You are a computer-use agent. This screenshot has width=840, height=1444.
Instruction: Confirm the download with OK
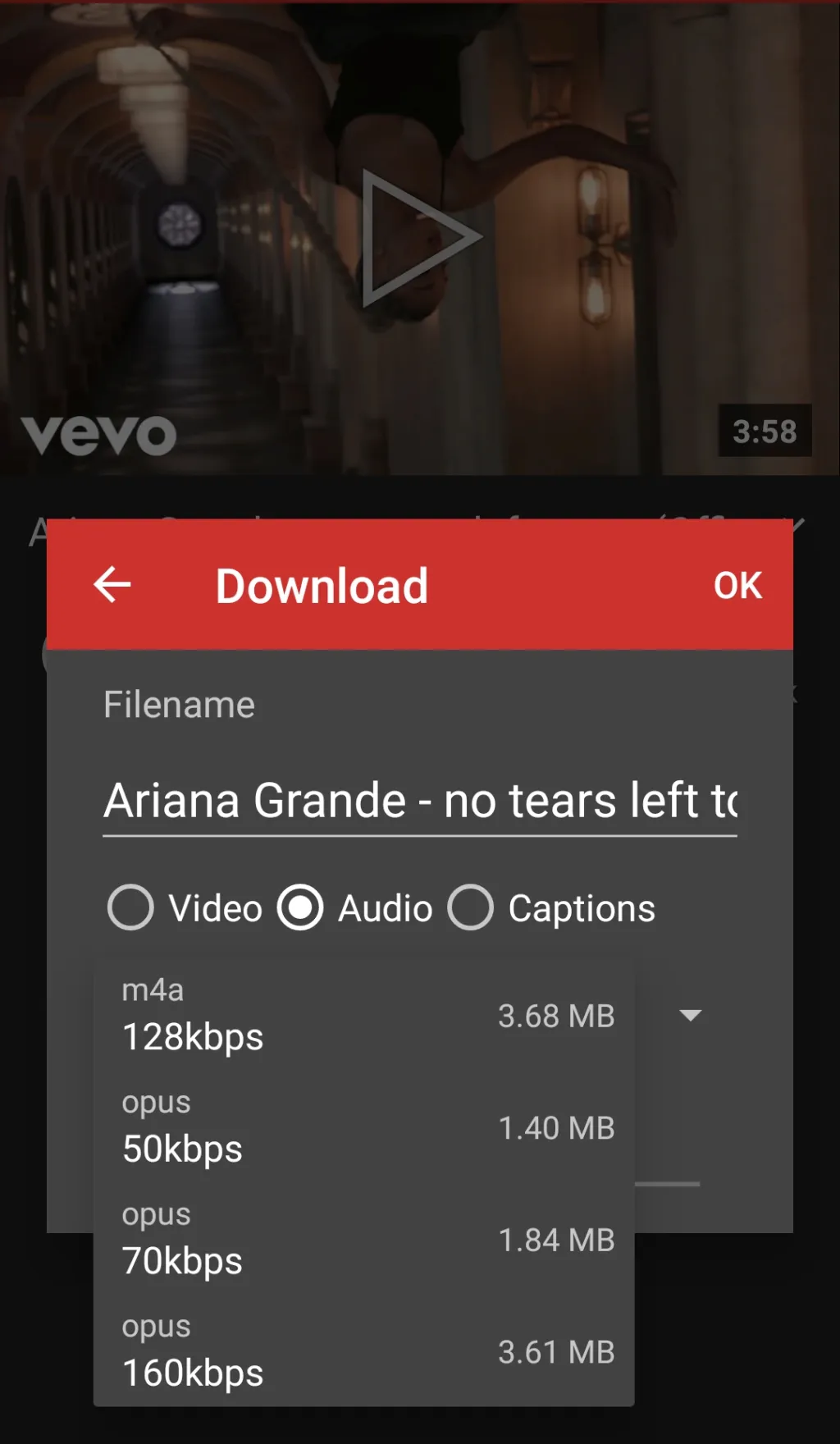pyautogui.click(x=737, y=586)
